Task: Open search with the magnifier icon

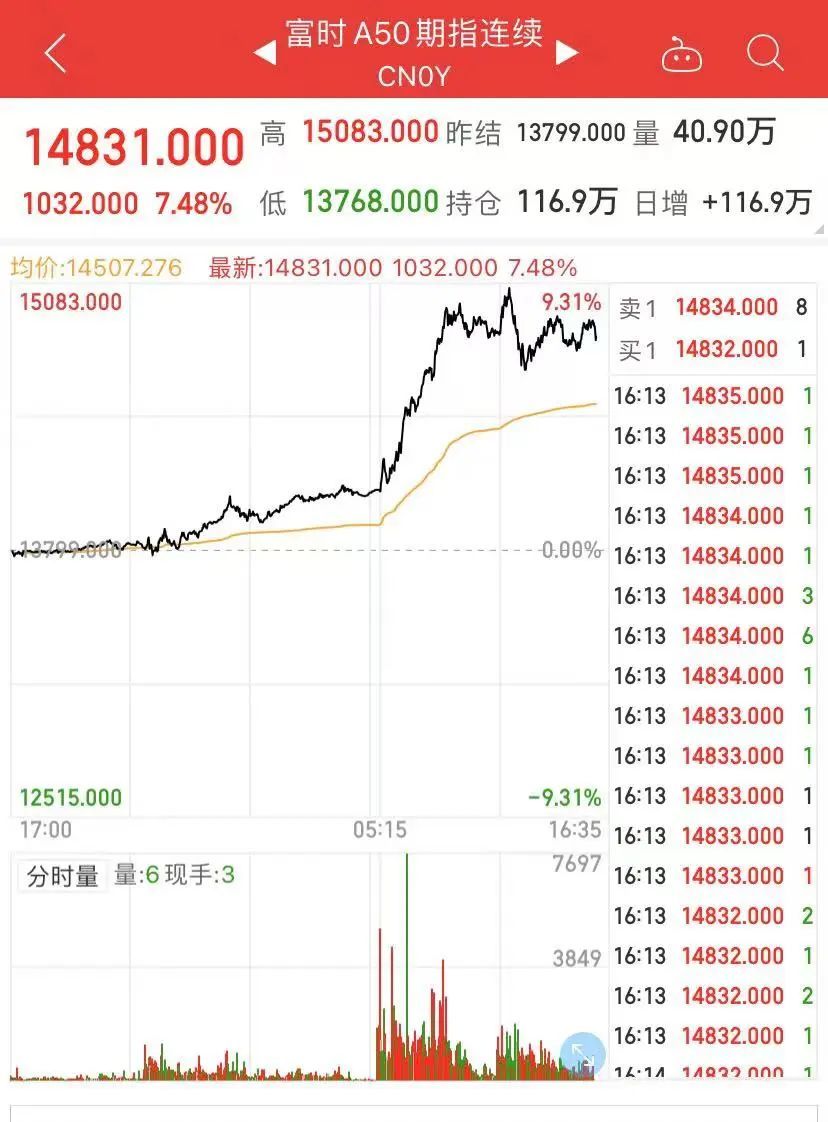Action: [x=765, y=52]
